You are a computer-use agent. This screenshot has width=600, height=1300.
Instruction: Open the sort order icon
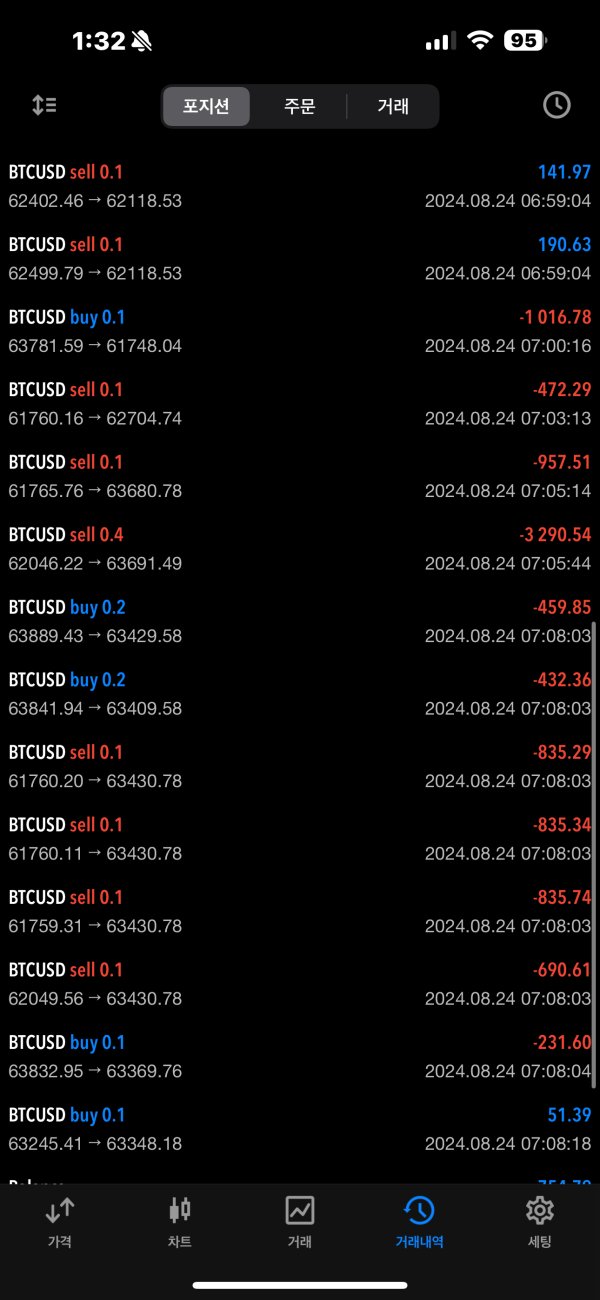44,105
